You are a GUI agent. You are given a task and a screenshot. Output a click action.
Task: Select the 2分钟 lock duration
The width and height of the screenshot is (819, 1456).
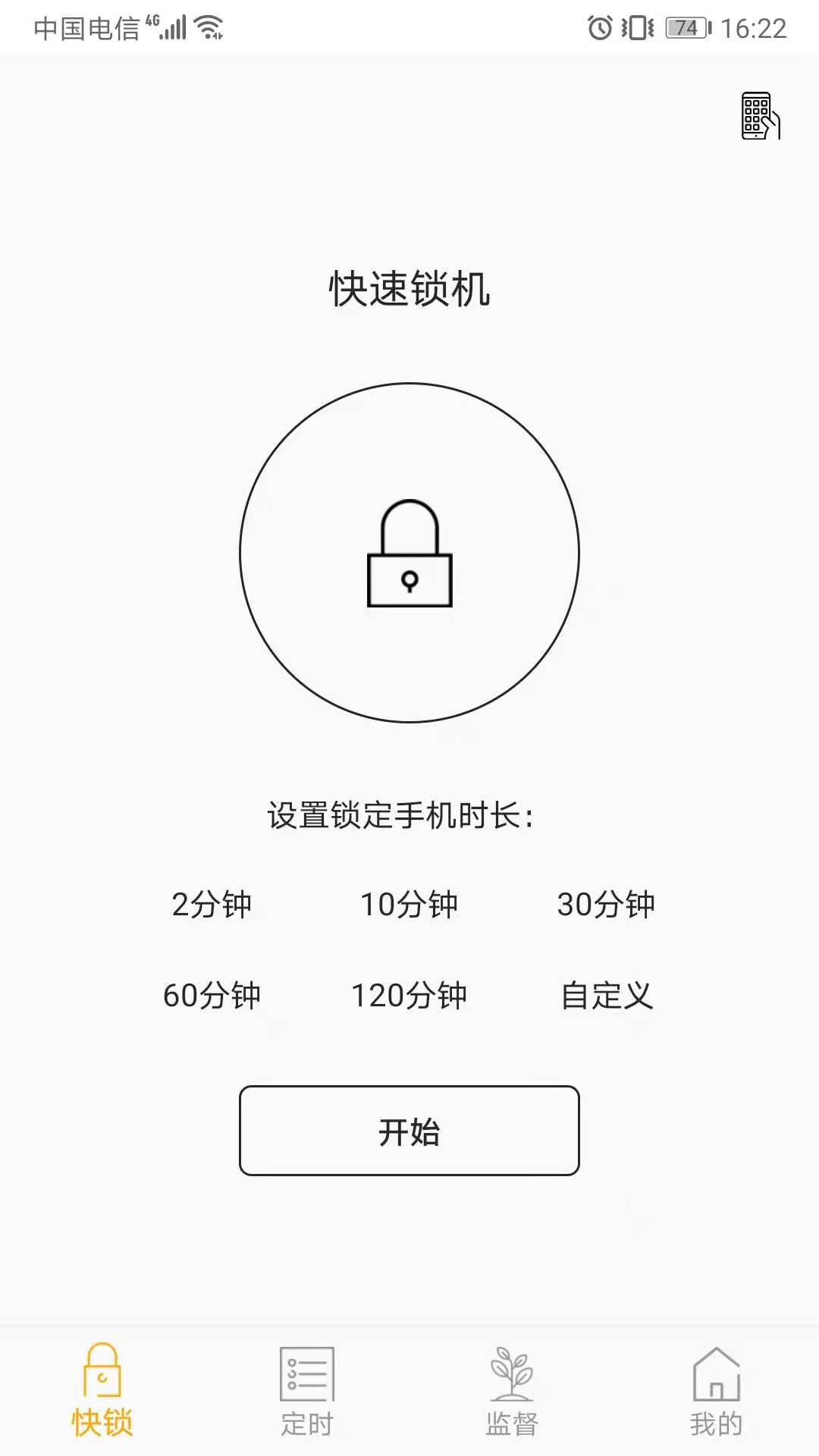[212, 904]
